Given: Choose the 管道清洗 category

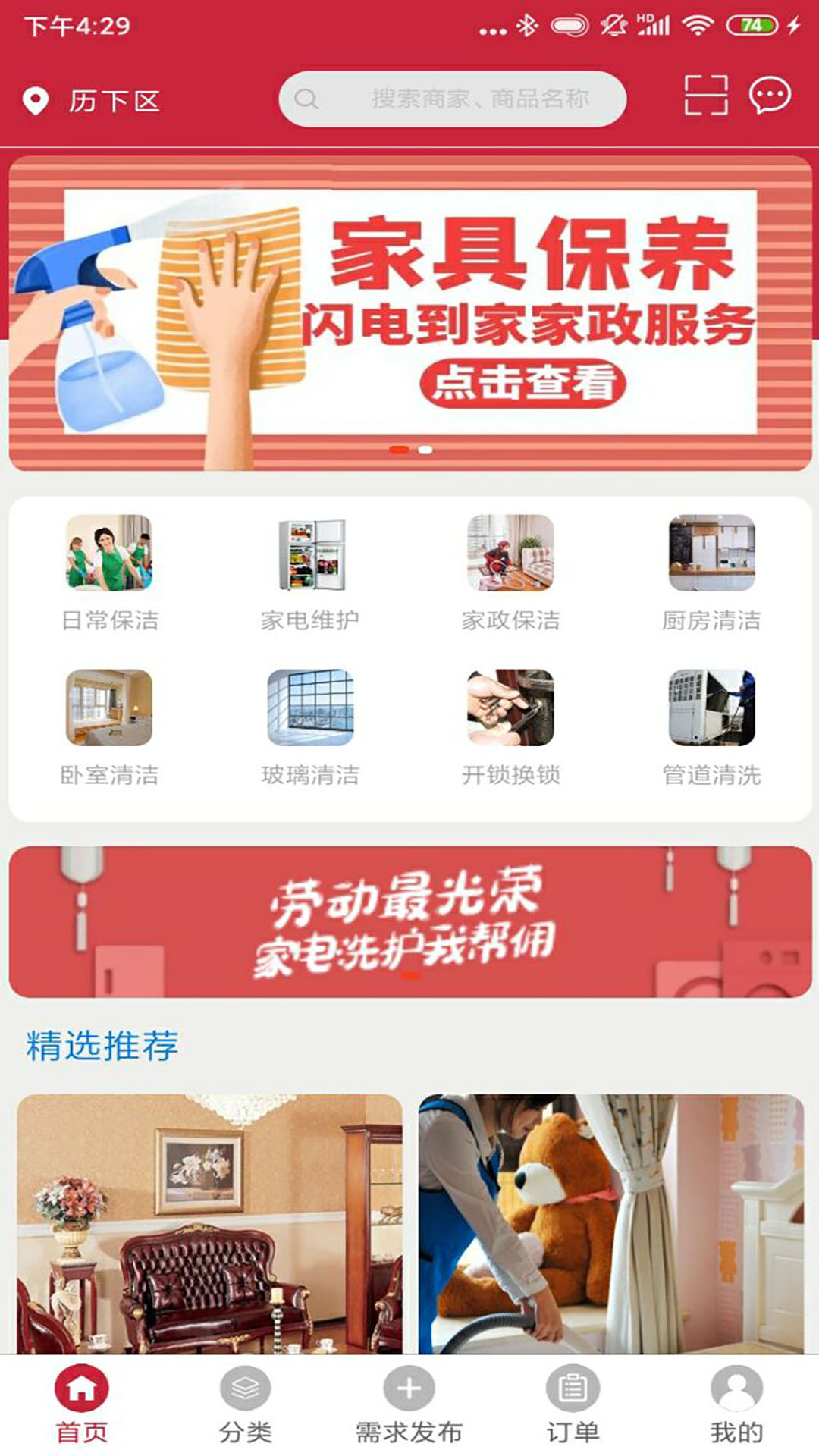Looking at the screenshot, I should (x=711, y=728).
